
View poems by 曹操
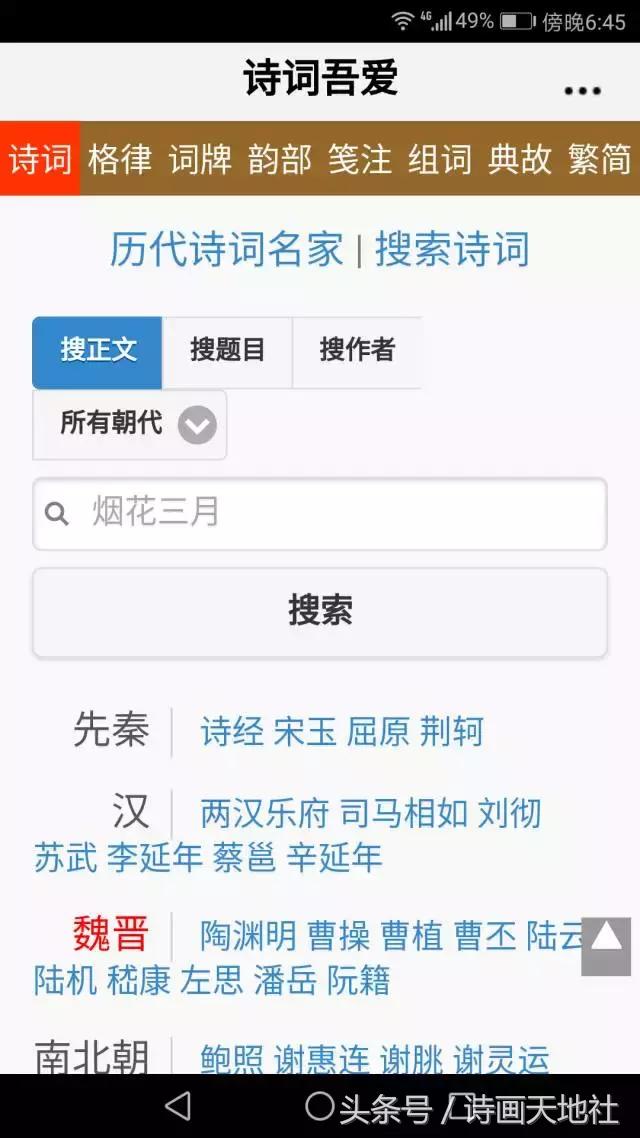(x=338, y=936)
